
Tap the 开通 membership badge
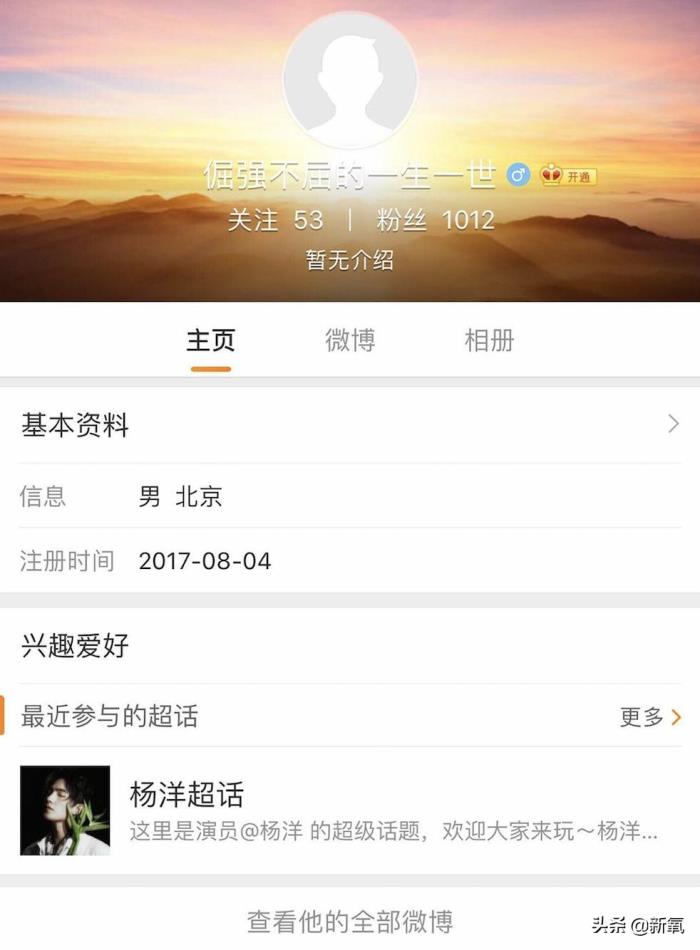click(568, 176)
